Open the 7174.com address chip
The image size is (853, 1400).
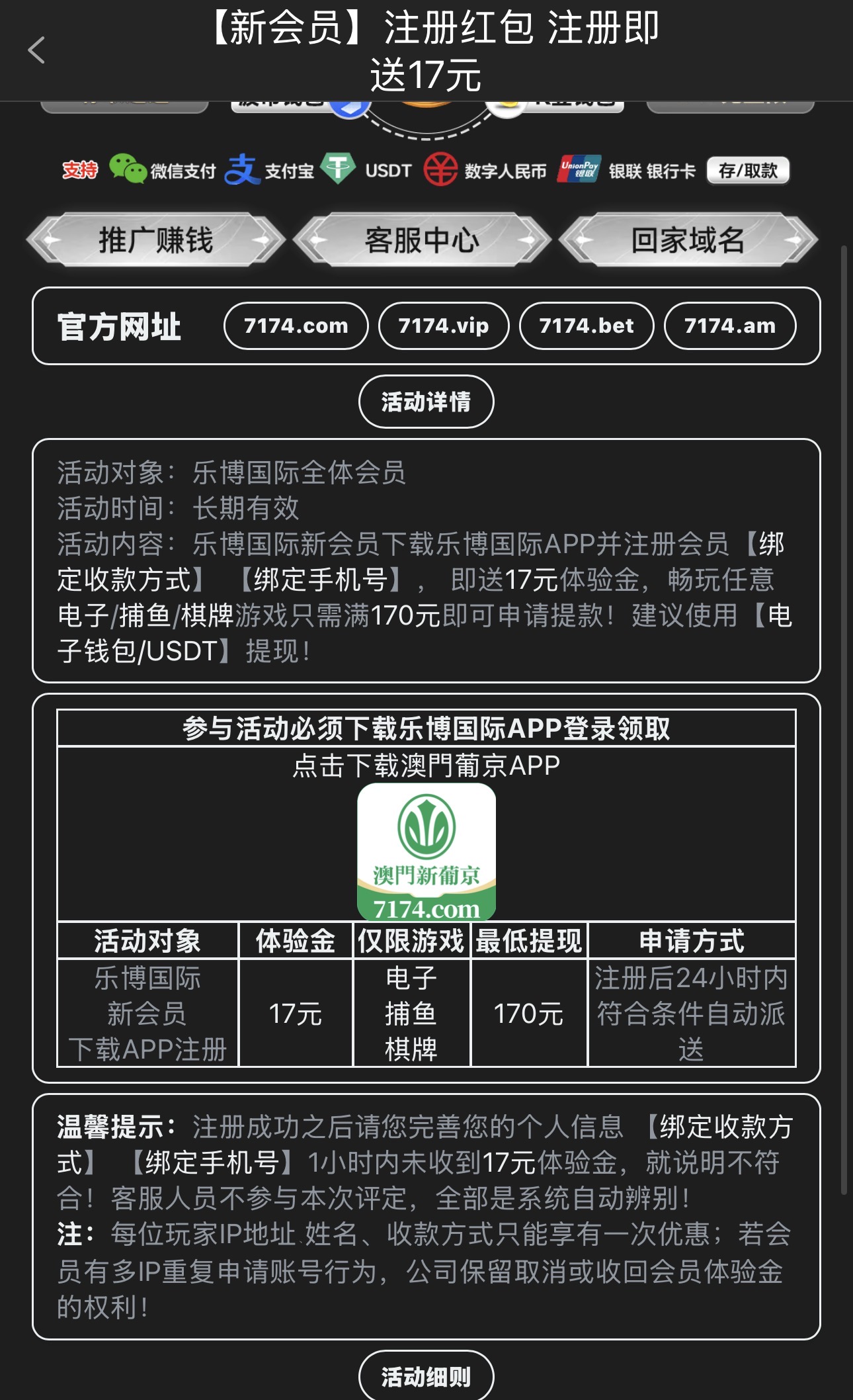coord(296,326)
